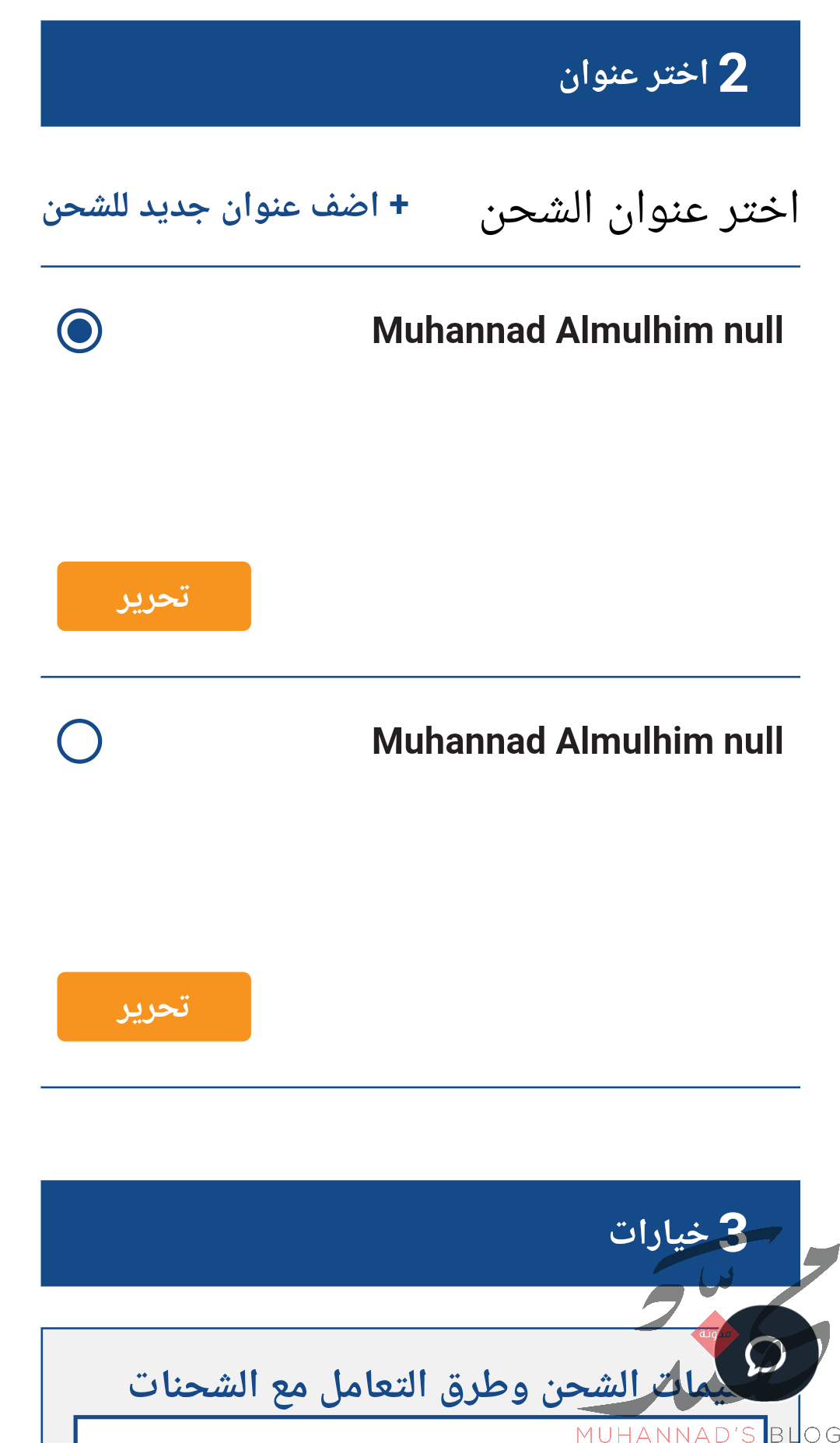Edit the first address with تحرير

click(x=154, y=596)
